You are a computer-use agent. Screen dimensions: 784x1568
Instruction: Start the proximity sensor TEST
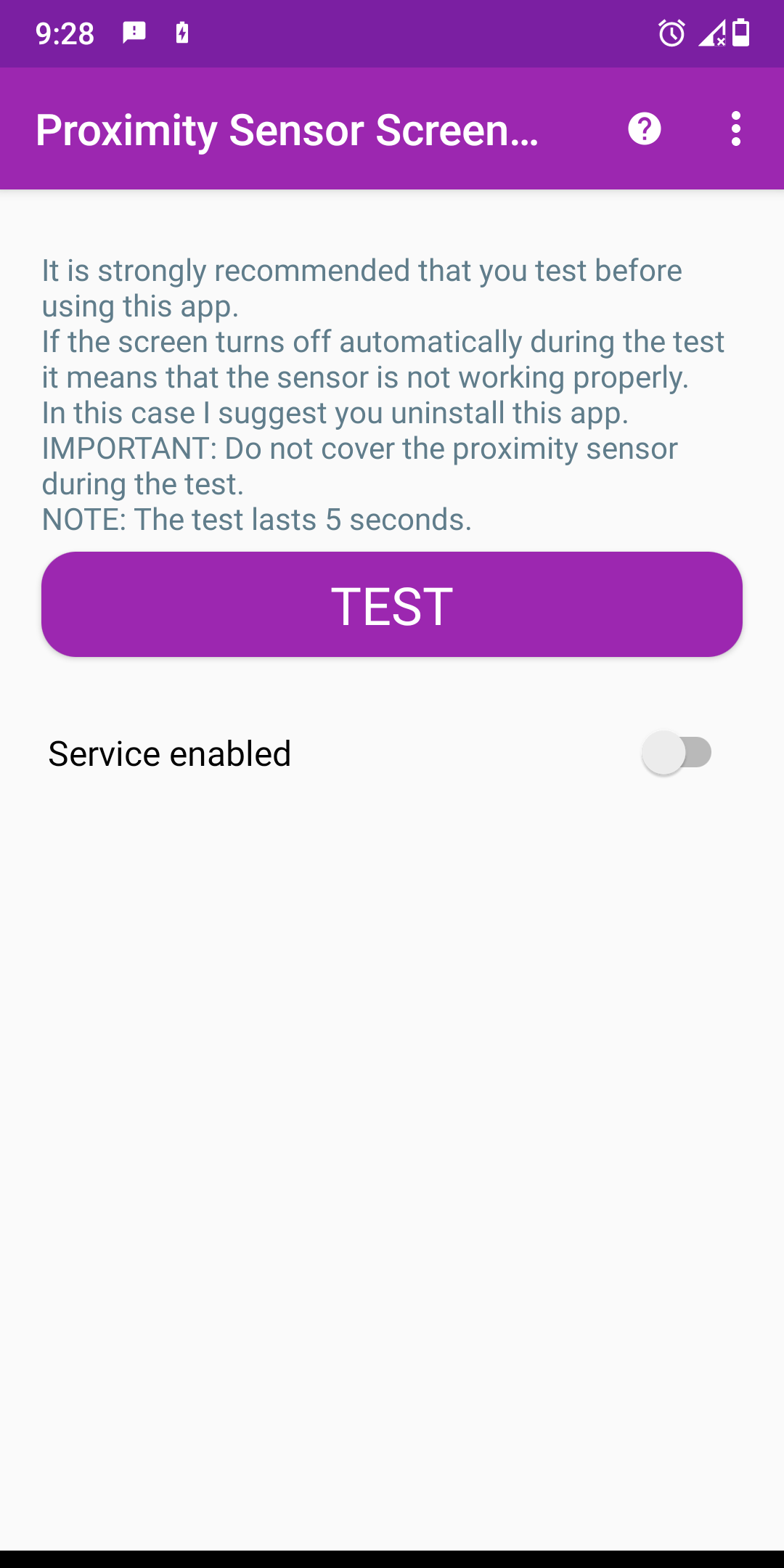(x=392, y=605)
